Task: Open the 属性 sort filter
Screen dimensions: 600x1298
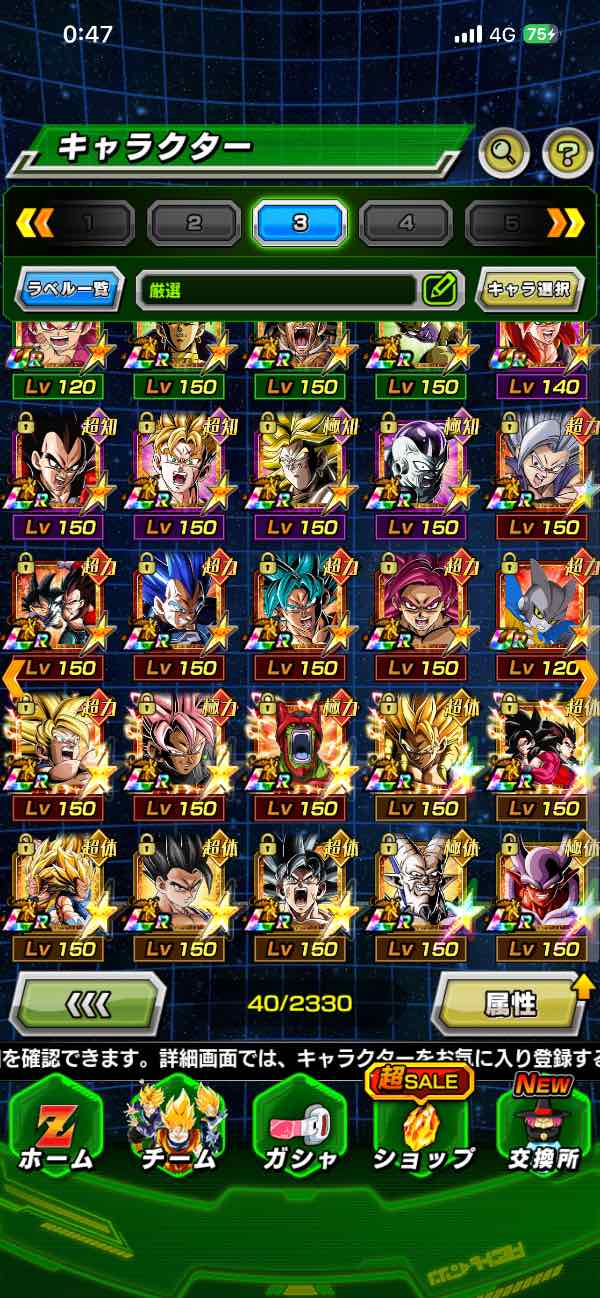Action: click(x=511, y=1003)
